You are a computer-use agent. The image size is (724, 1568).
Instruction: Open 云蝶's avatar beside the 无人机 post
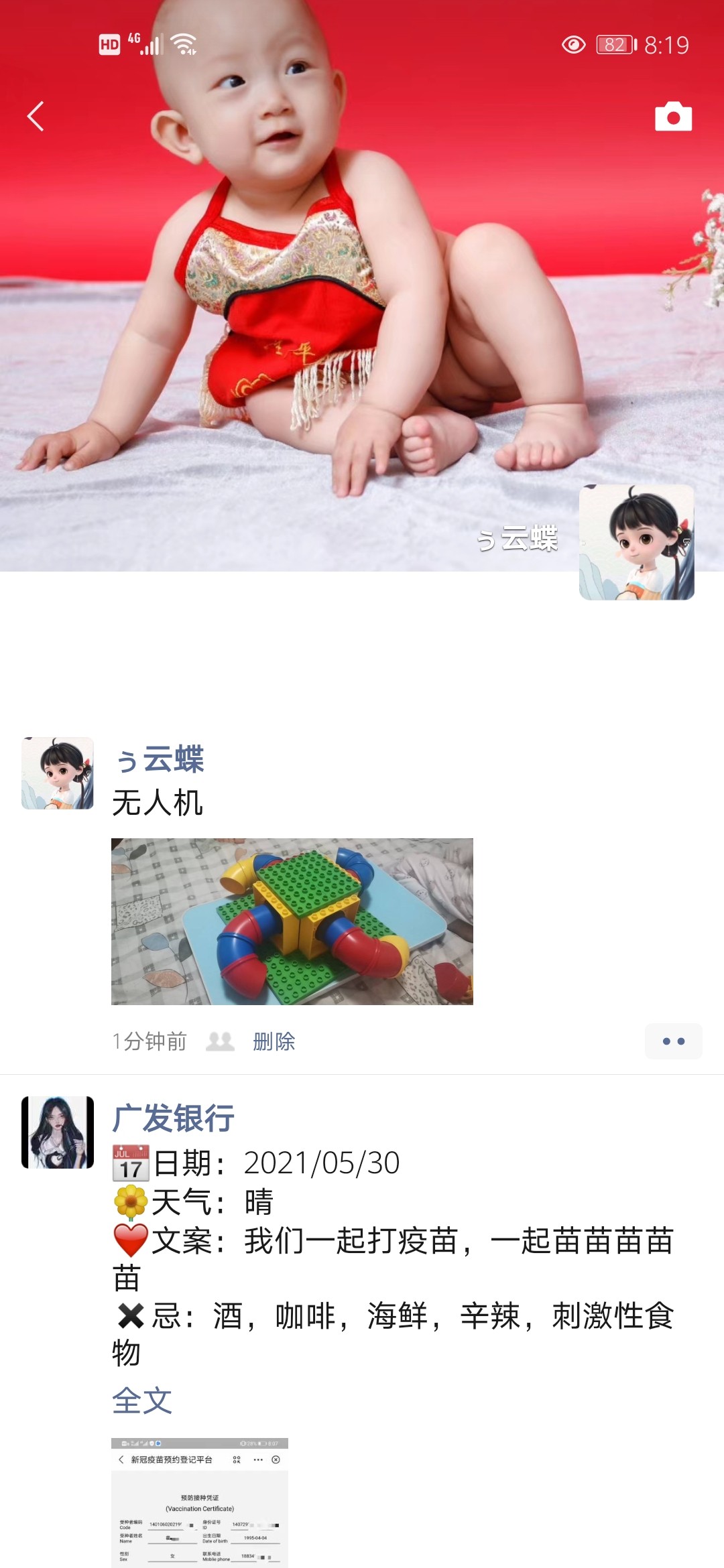point(58,773)
